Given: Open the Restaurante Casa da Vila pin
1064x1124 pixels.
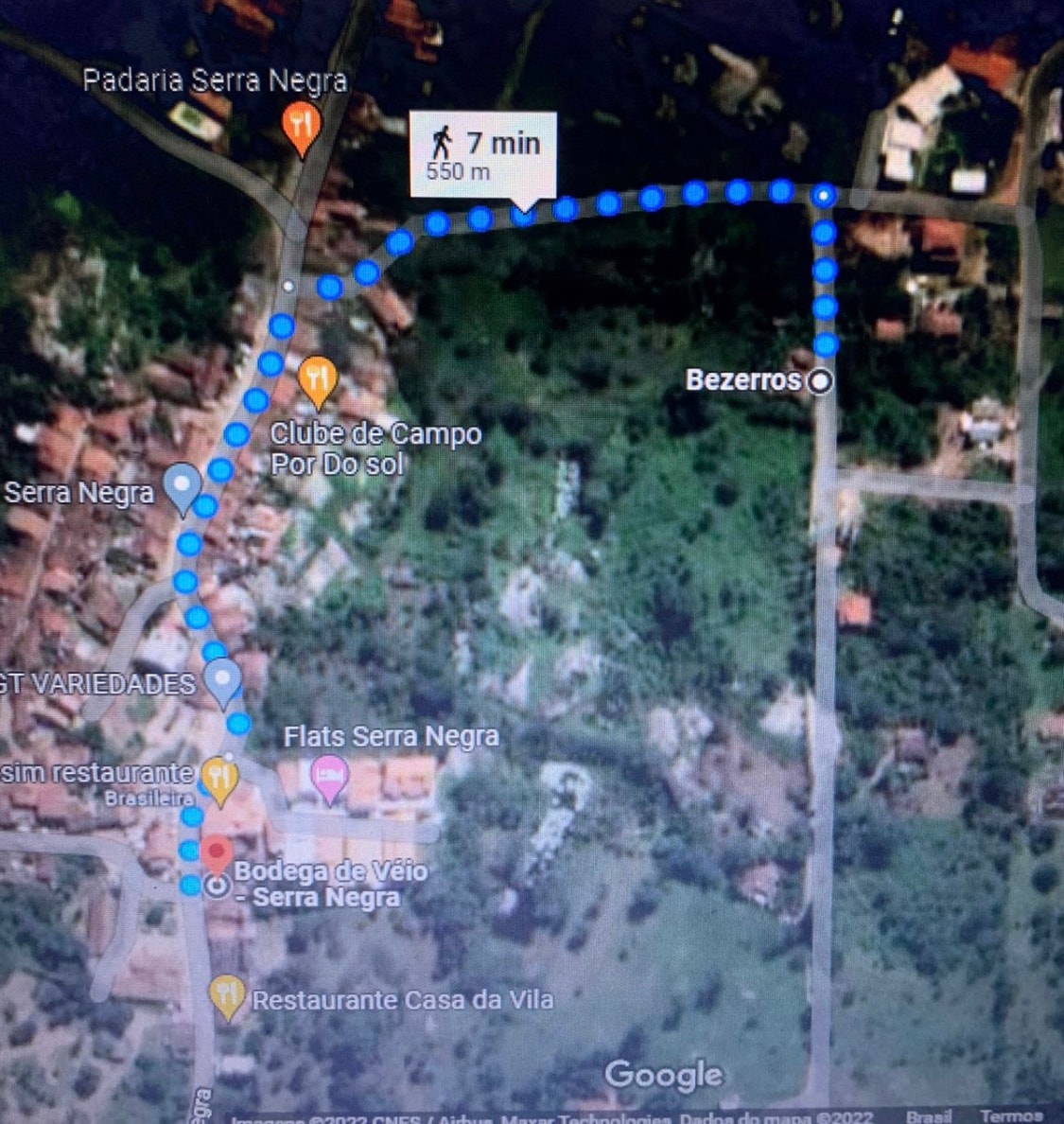Looking at the screenshot, I should click(x=227, y=995).
